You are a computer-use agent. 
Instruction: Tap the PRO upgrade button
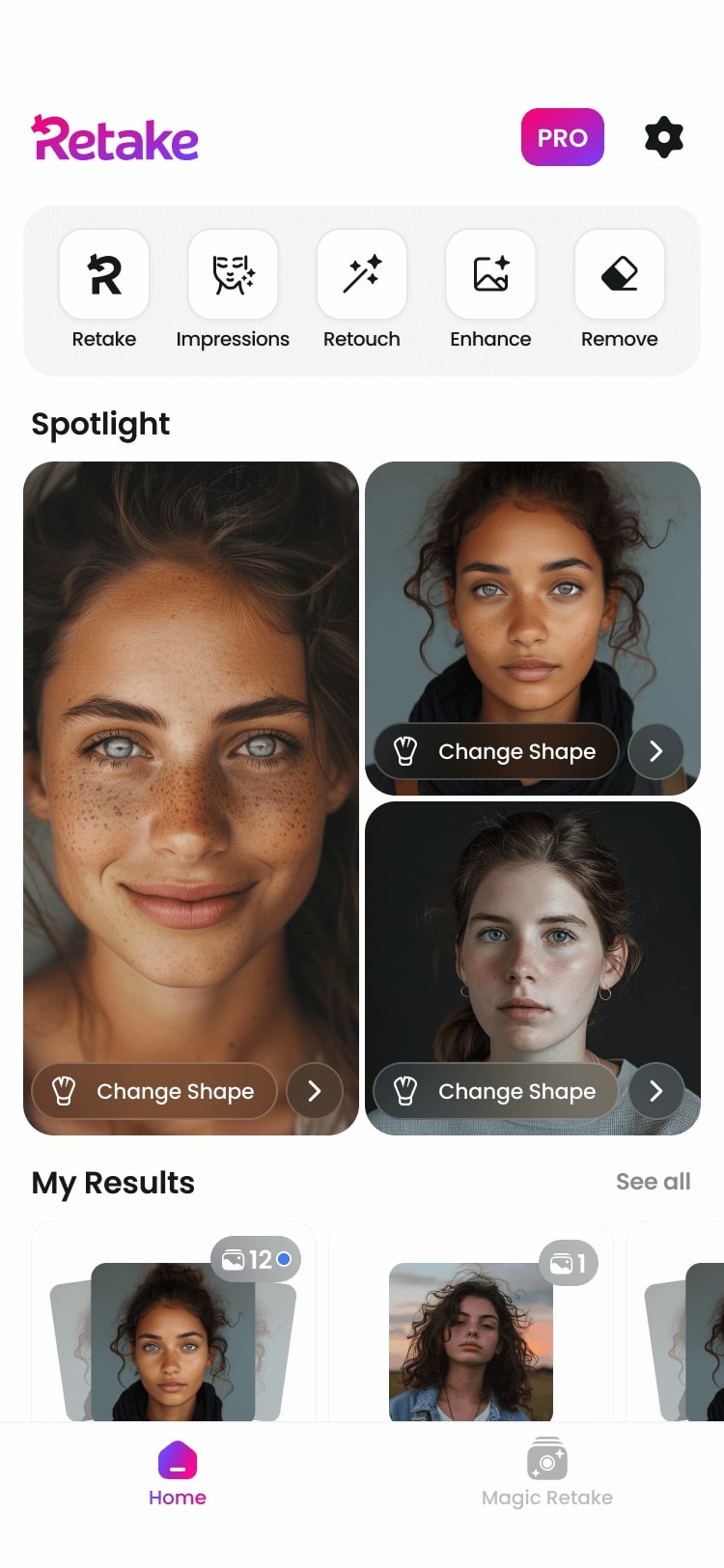tap(562, 137)
